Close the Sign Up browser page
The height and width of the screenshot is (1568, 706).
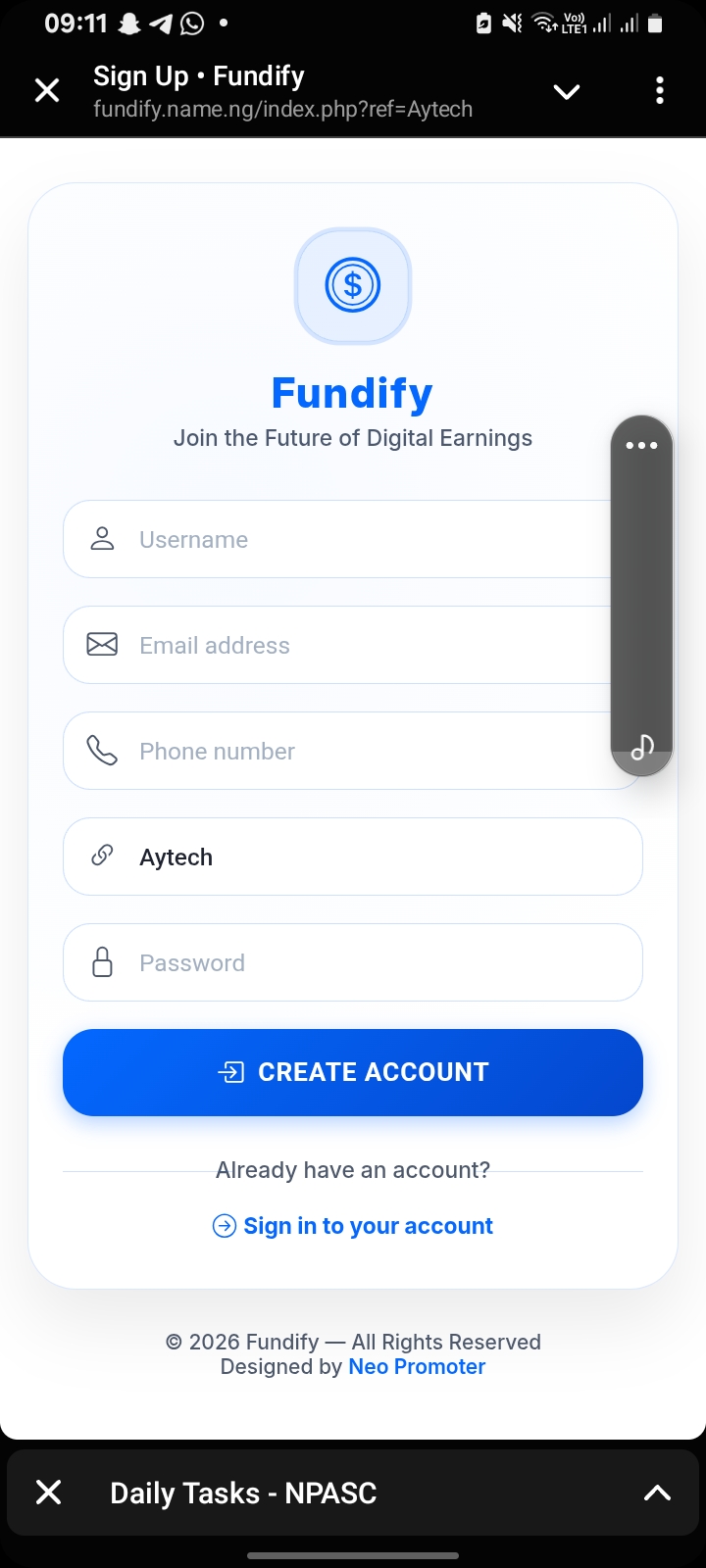click(x=47, y=91)
